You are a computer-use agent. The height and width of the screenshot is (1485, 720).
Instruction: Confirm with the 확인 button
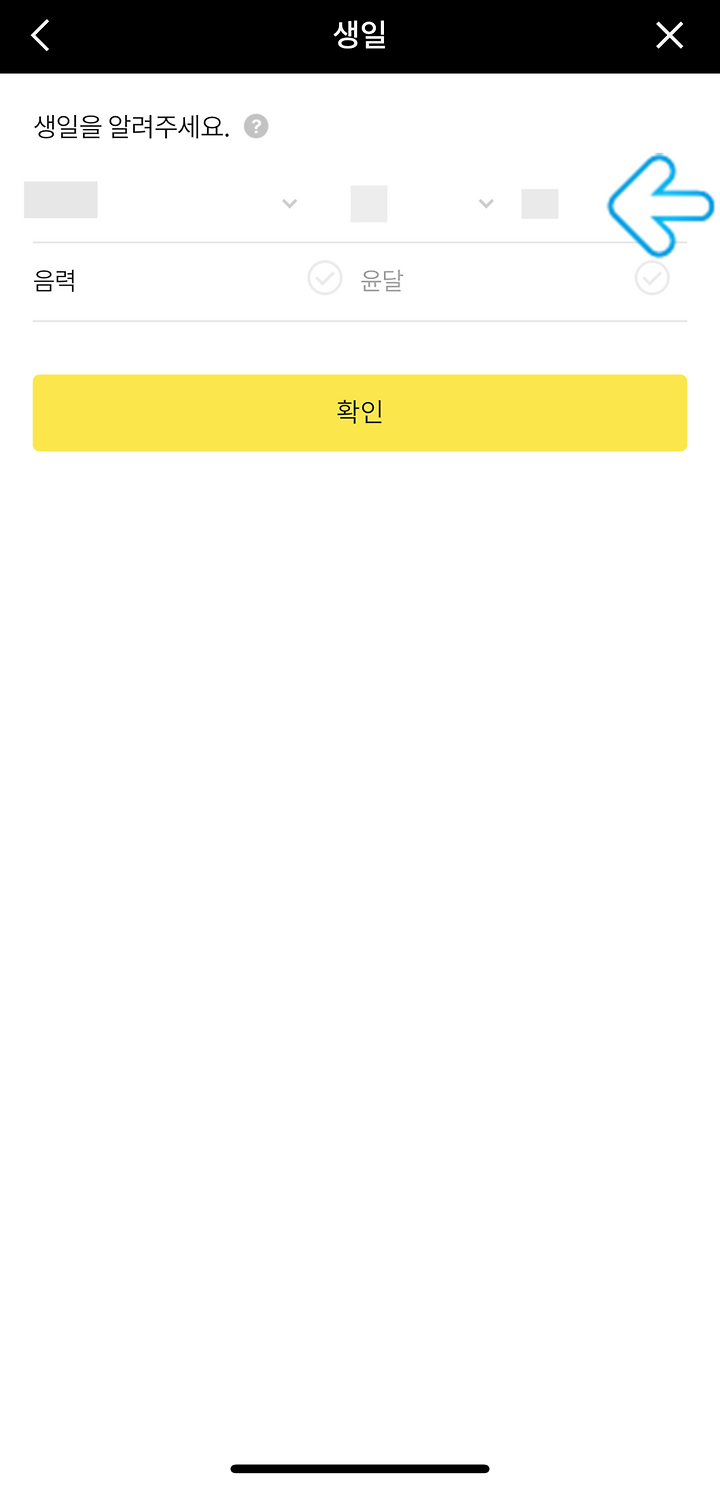point(360,412)
